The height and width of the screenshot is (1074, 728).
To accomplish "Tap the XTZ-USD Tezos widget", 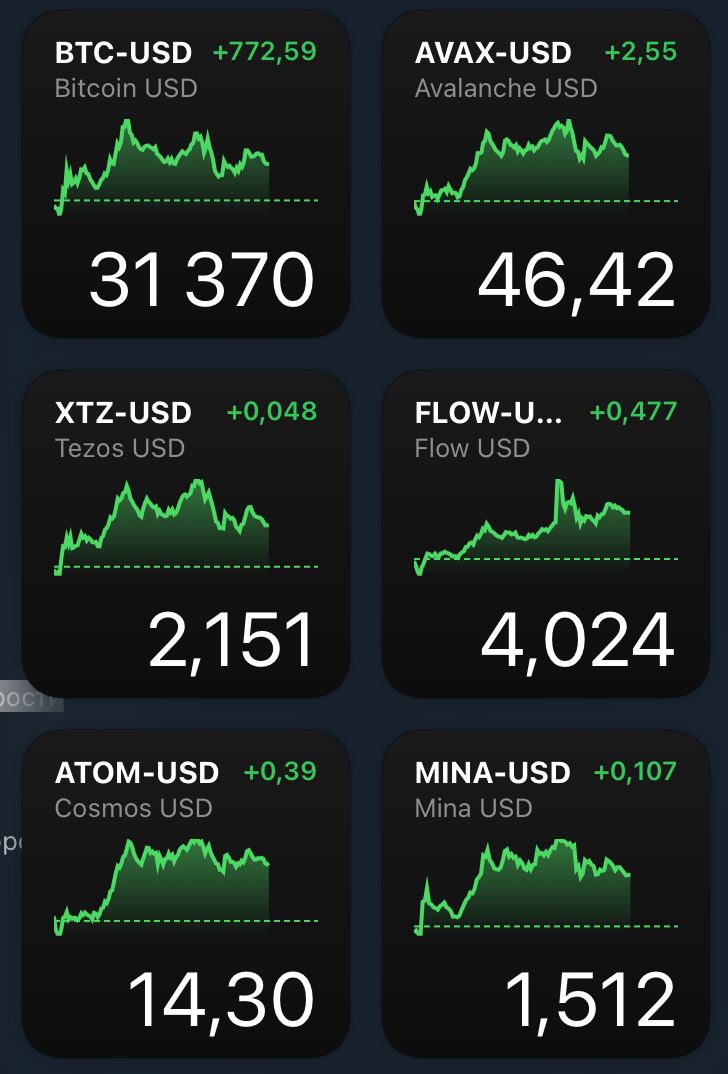I will click(x=186, y=534).
